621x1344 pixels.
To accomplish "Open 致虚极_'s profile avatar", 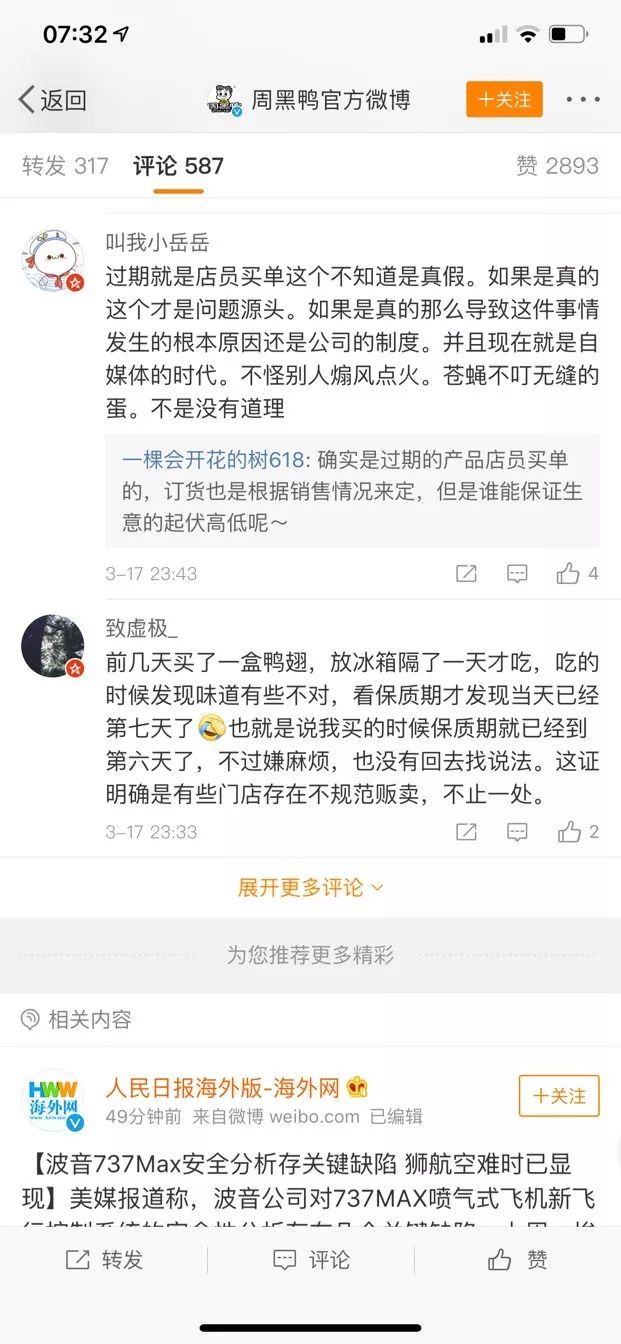I will pos(53,646).
